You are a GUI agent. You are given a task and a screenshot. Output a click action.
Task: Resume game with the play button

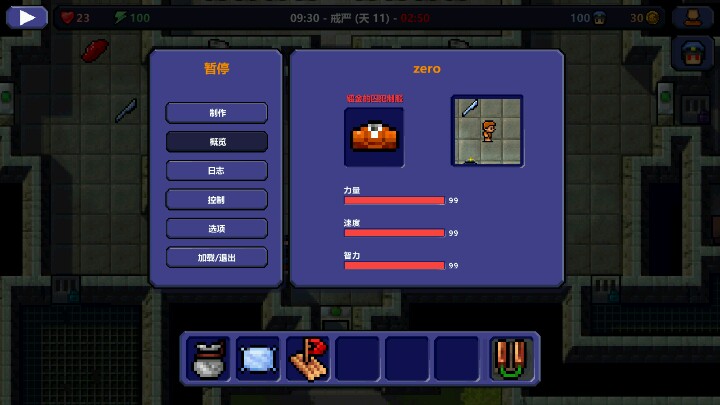(27, 16)
